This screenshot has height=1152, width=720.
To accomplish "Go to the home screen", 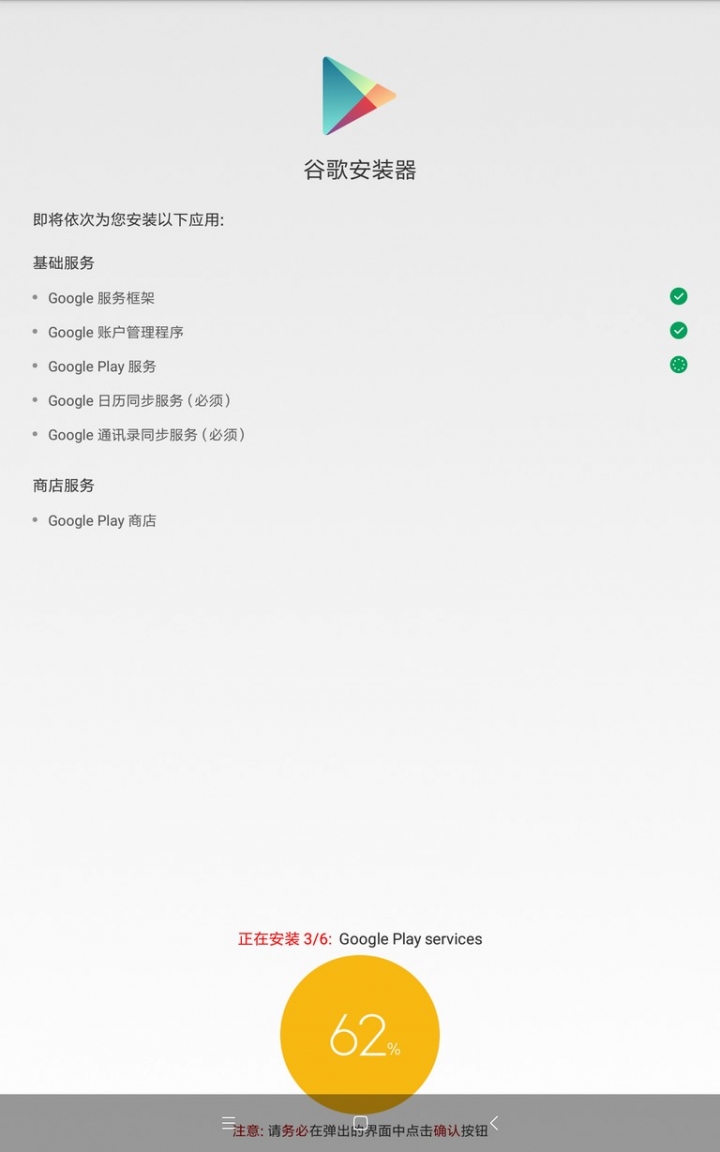I will pos(360,1123).
